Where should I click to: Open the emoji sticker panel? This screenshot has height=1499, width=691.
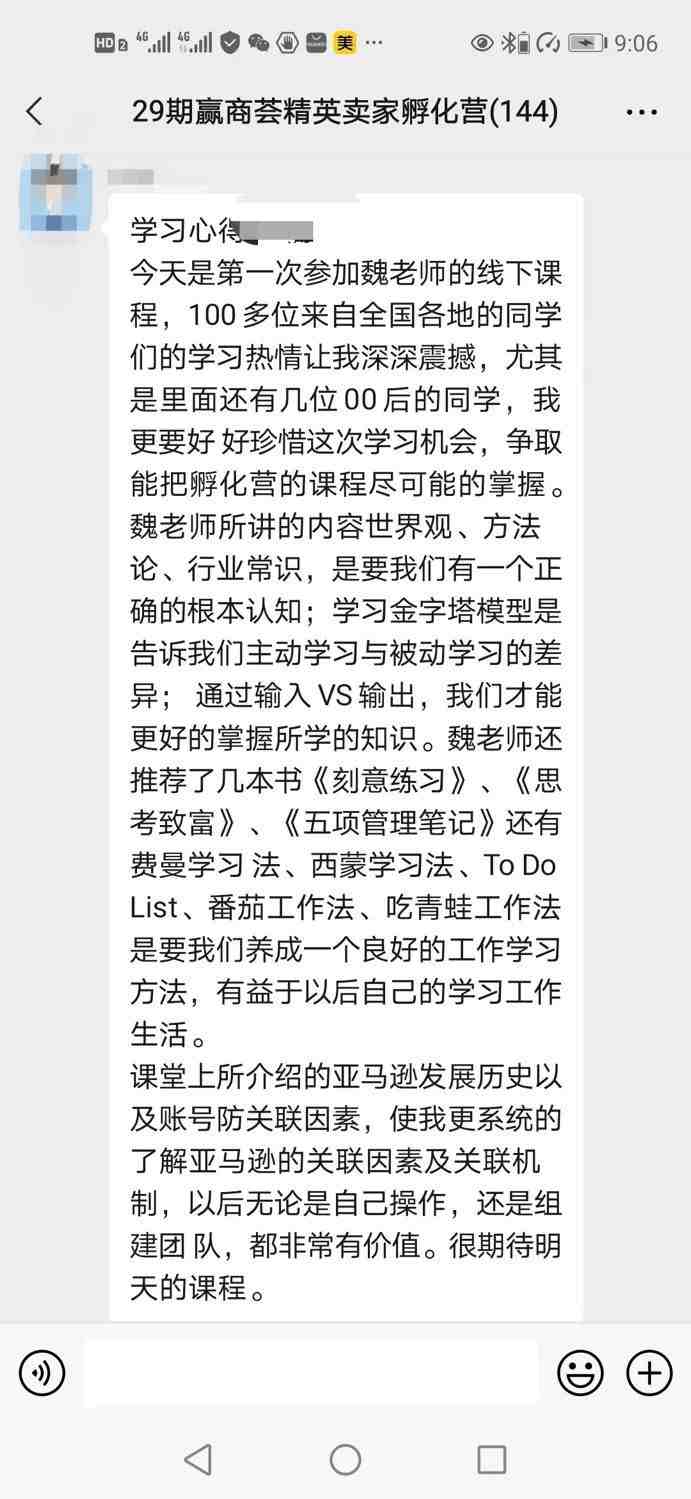[580, 1373]
